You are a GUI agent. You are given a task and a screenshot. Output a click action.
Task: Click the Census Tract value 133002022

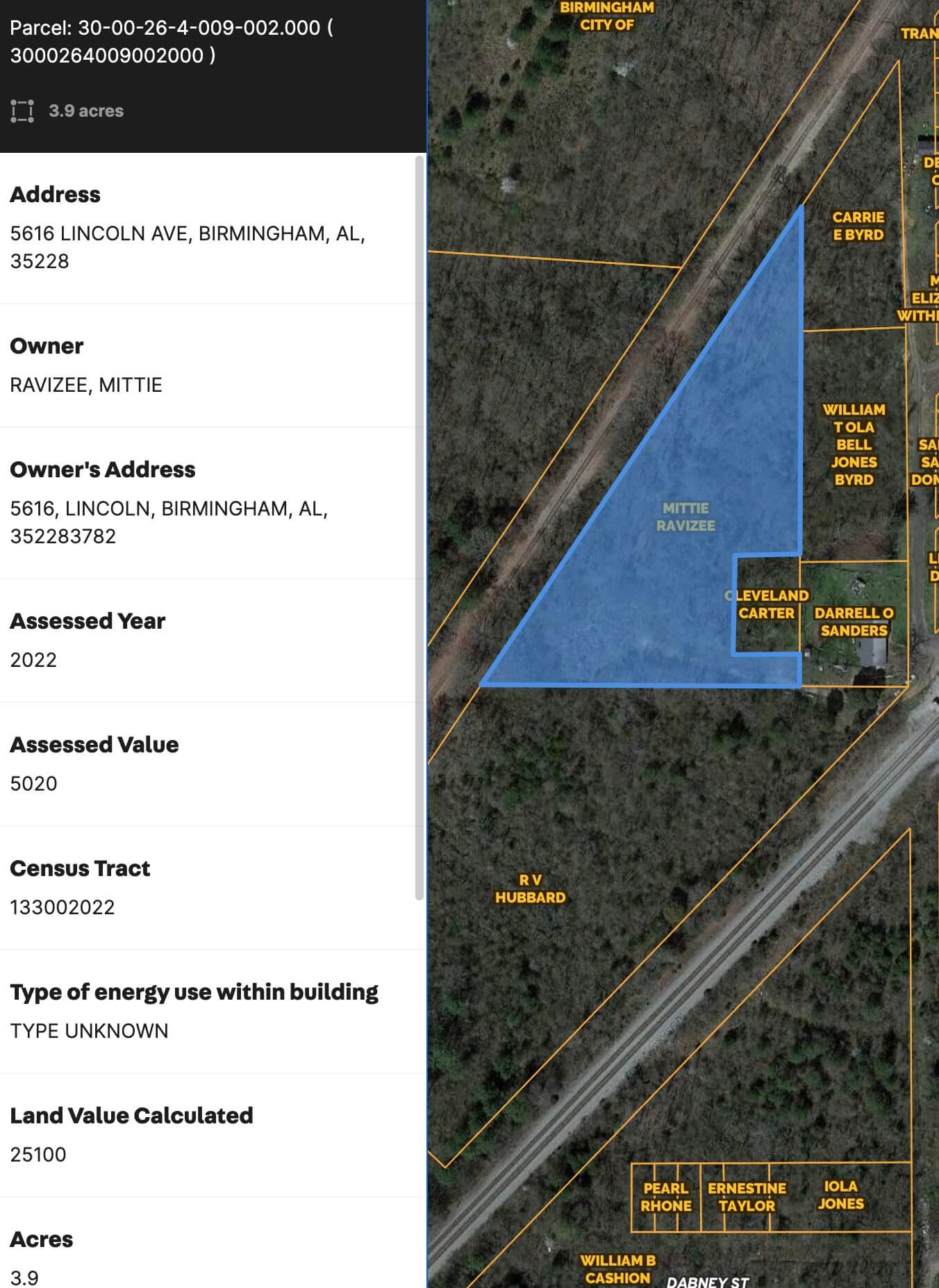coord(63,907)
